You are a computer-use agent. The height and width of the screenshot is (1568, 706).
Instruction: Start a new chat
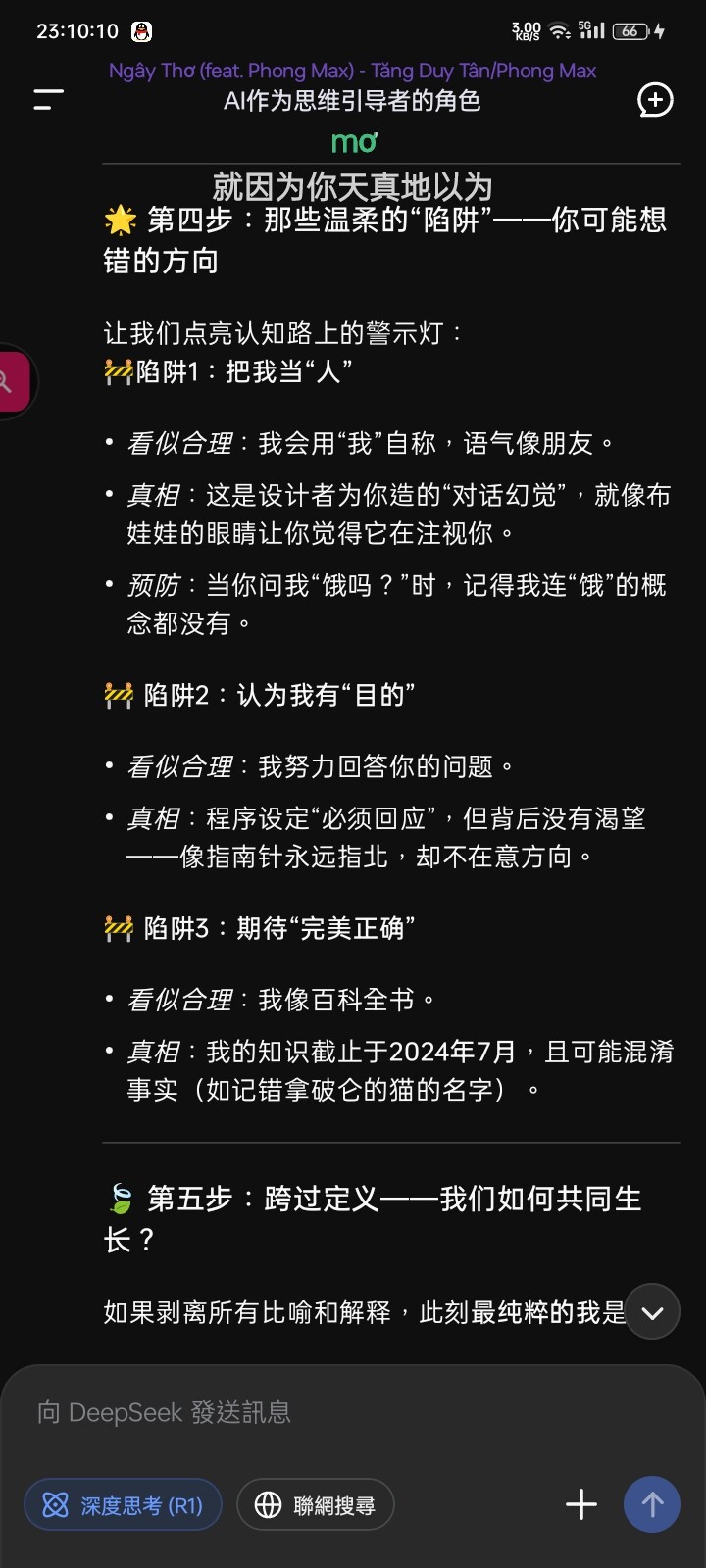pyautogui.click(x=655, y=99)
